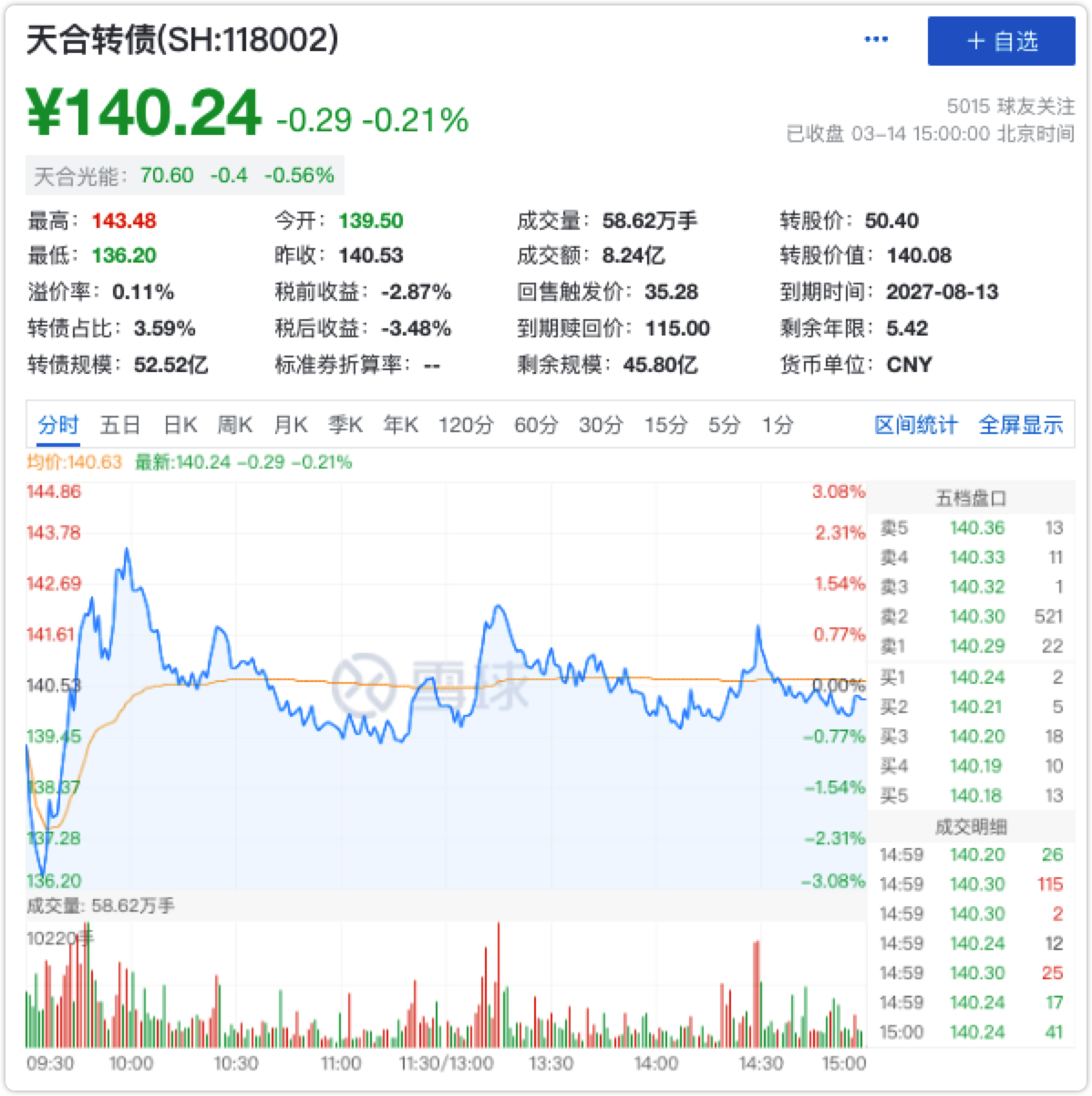The image size is (1092, 1096).
Task: Click 区间统计 interval statistics
Action: 918,424
